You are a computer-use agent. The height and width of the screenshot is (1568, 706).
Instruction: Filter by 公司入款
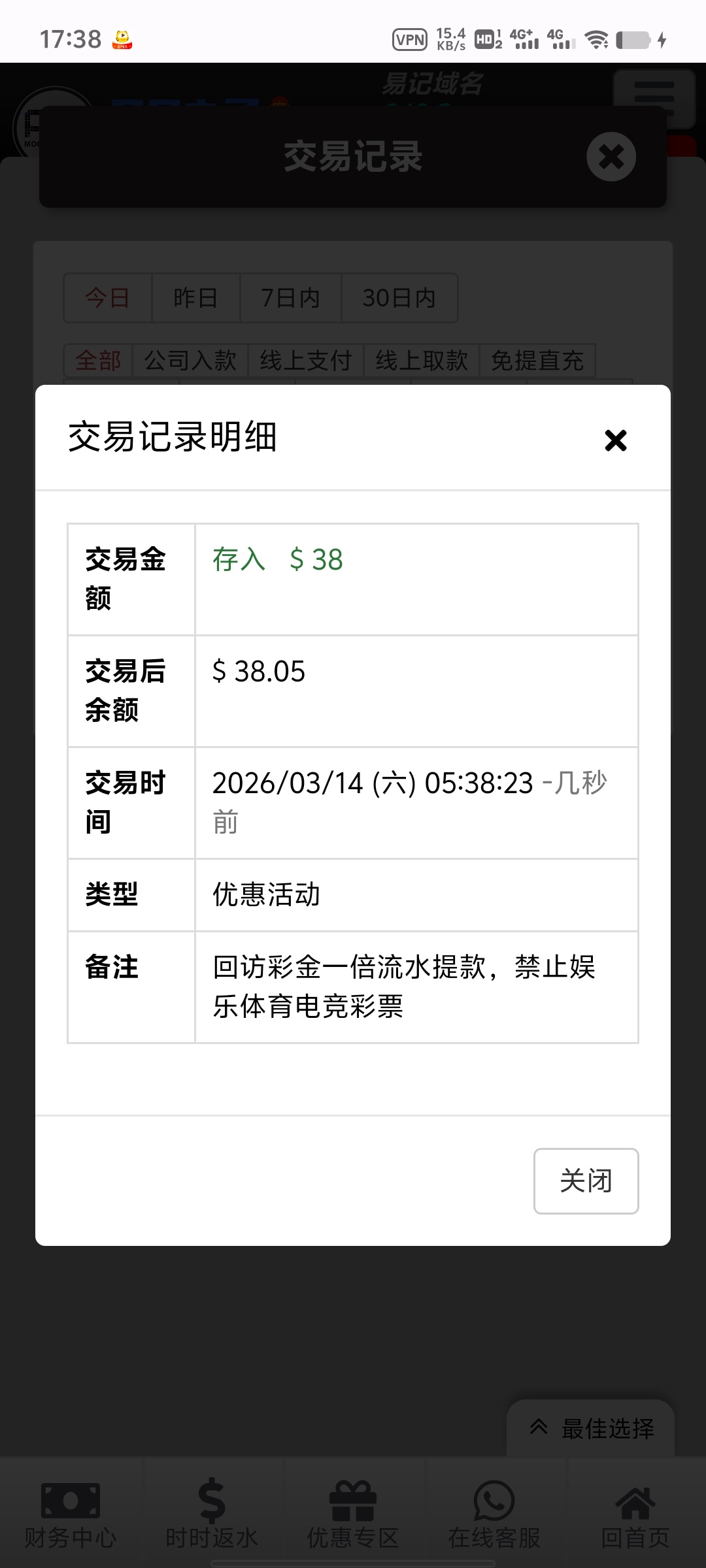(x=190, y=361)
